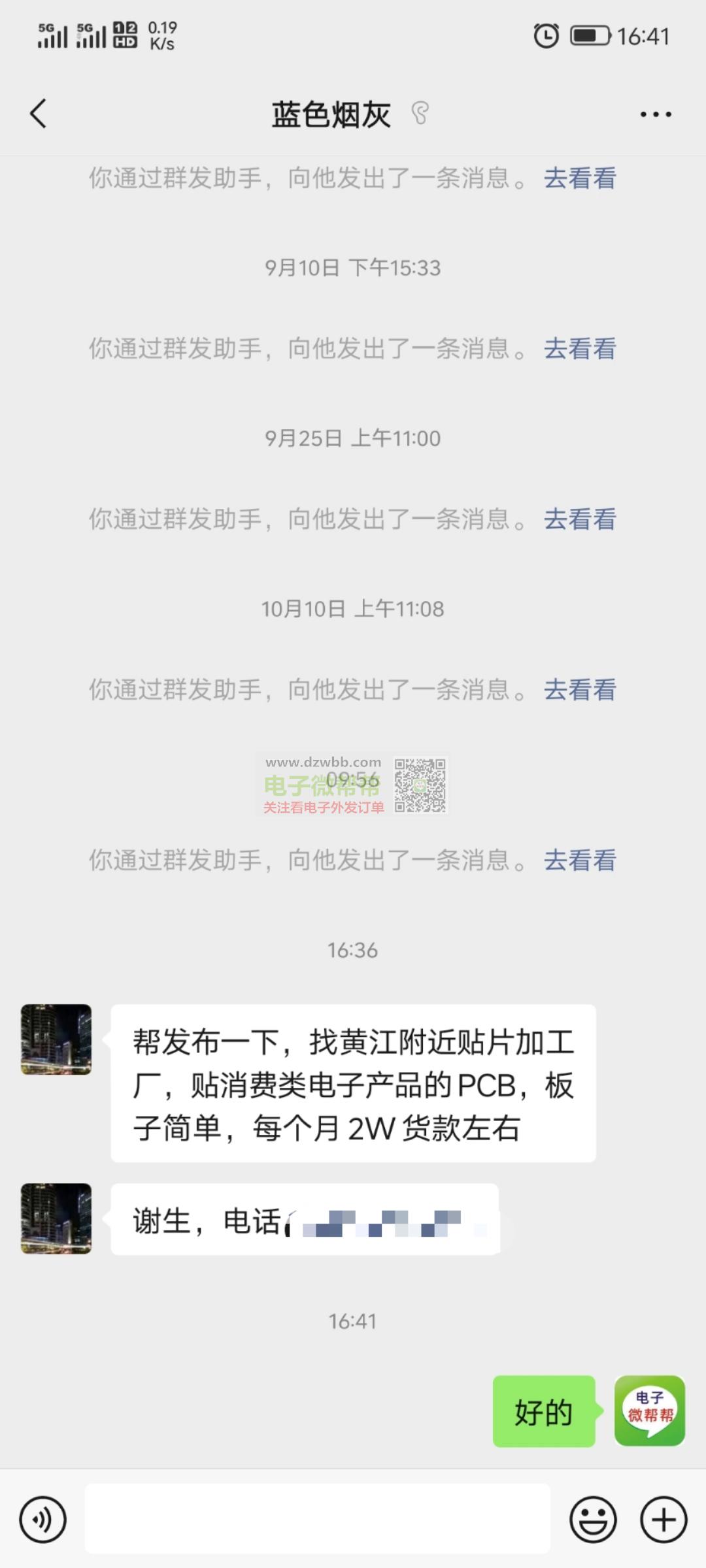The width and height of the screenshot is (706, 1568).
Task: Open the contact's avatar beside 帮发布一下 message
Action: 56,1039
